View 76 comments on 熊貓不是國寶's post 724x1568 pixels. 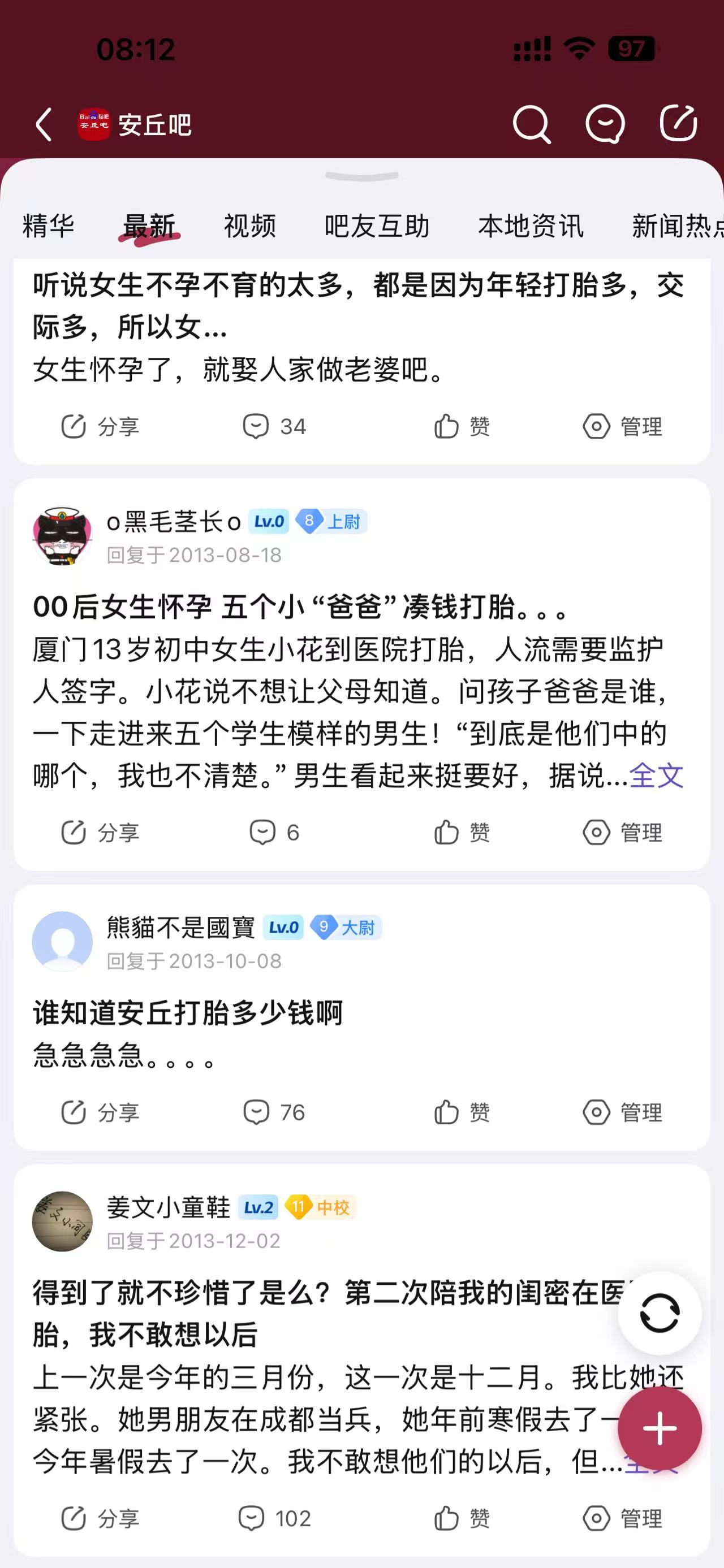(274, 1112)
